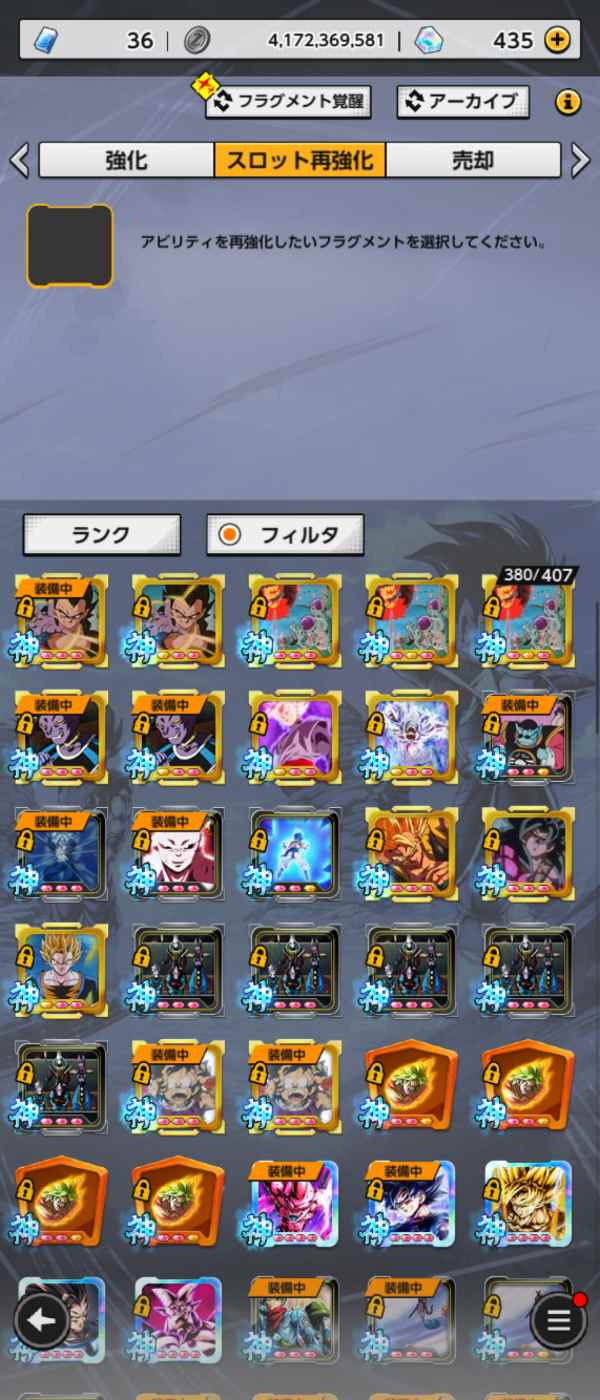The width and height of the screenshot is (600, 1400).
Task: Go back with the round arrow button
Action: (x=41, y=1321)
